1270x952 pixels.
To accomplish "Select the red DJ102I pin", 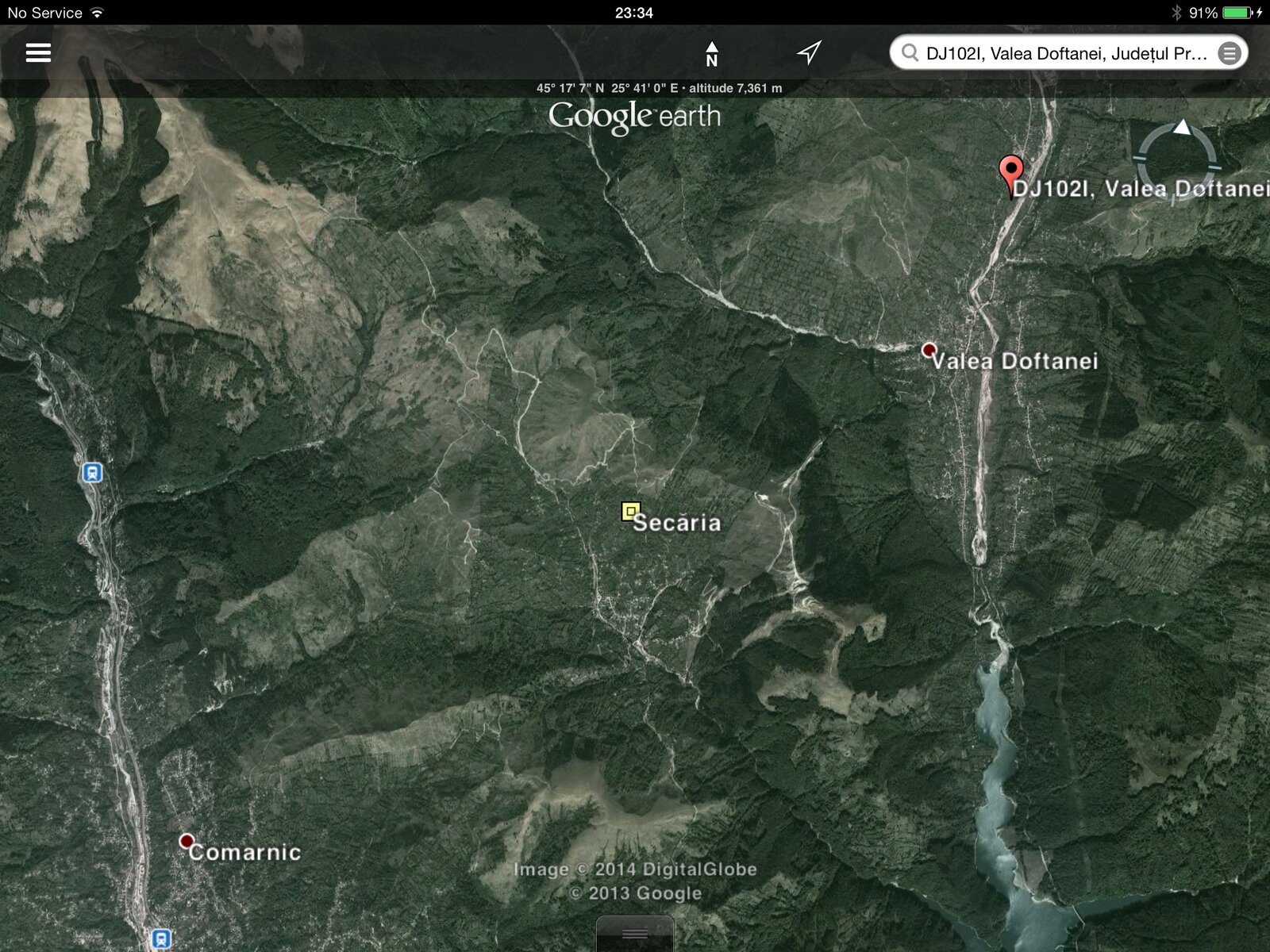I will [x=1010, y=171].
